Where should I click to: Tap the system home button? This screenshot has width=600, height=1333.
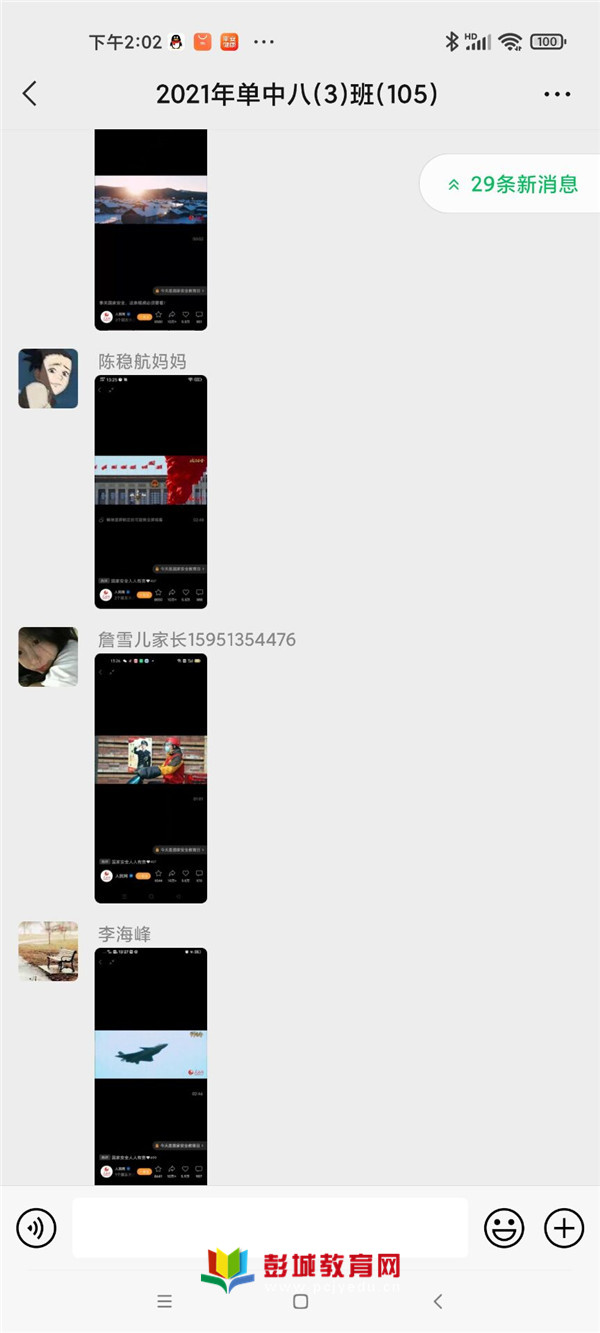tap(300, 1301)
